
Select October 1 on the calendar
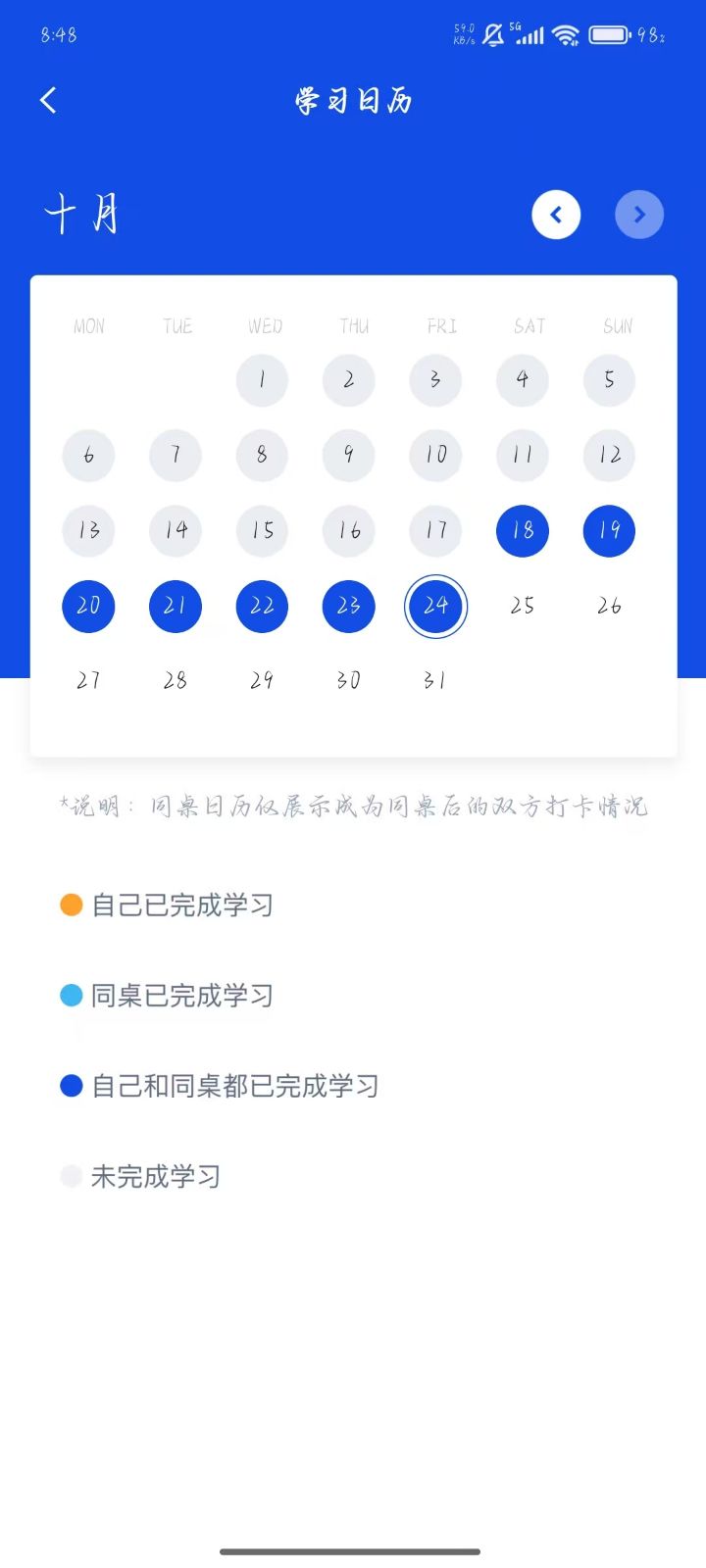[x=262, y=379]
